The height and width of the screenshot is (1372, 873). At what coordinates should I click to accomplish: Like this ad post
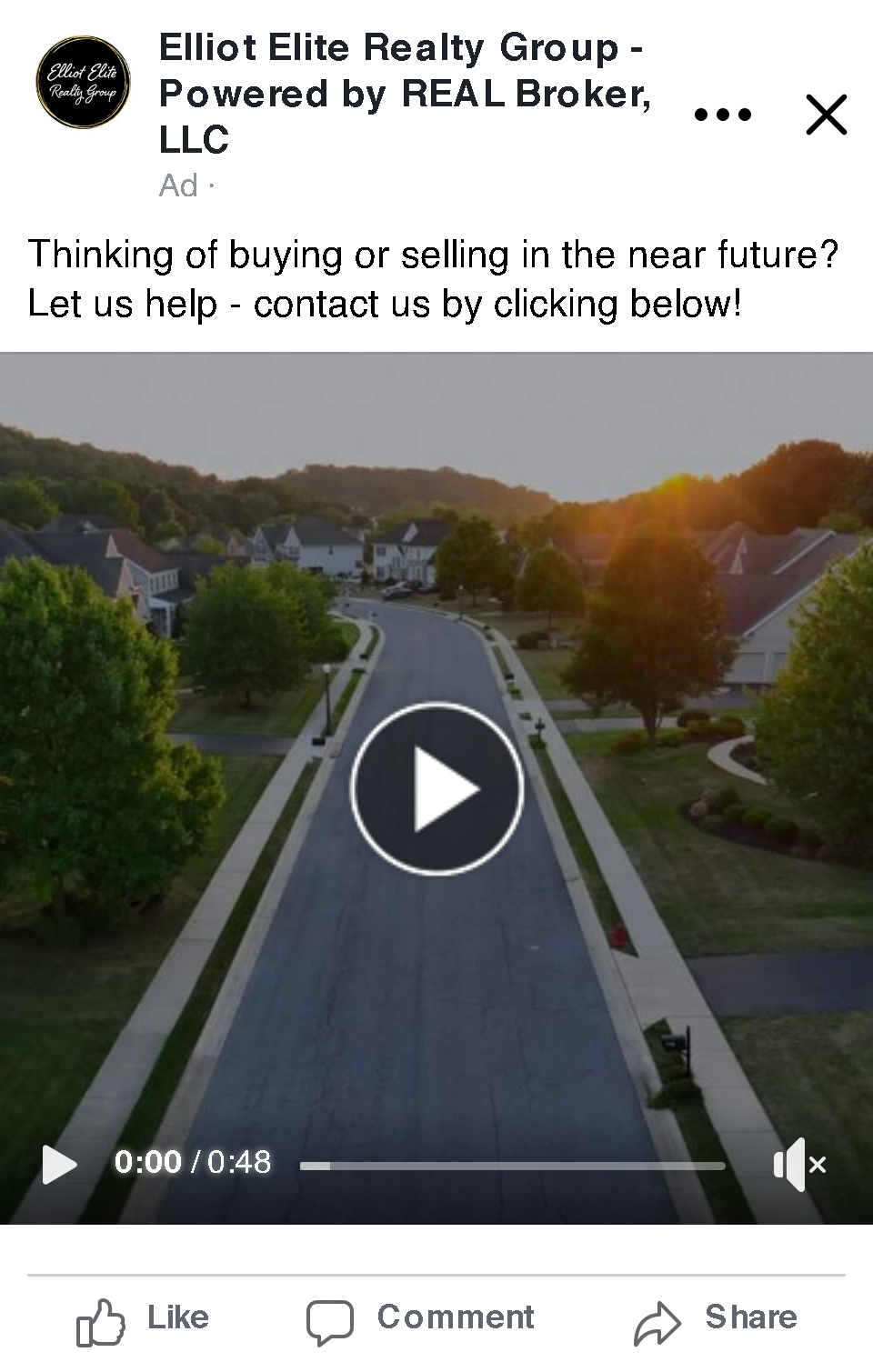tap(144, 1319)
